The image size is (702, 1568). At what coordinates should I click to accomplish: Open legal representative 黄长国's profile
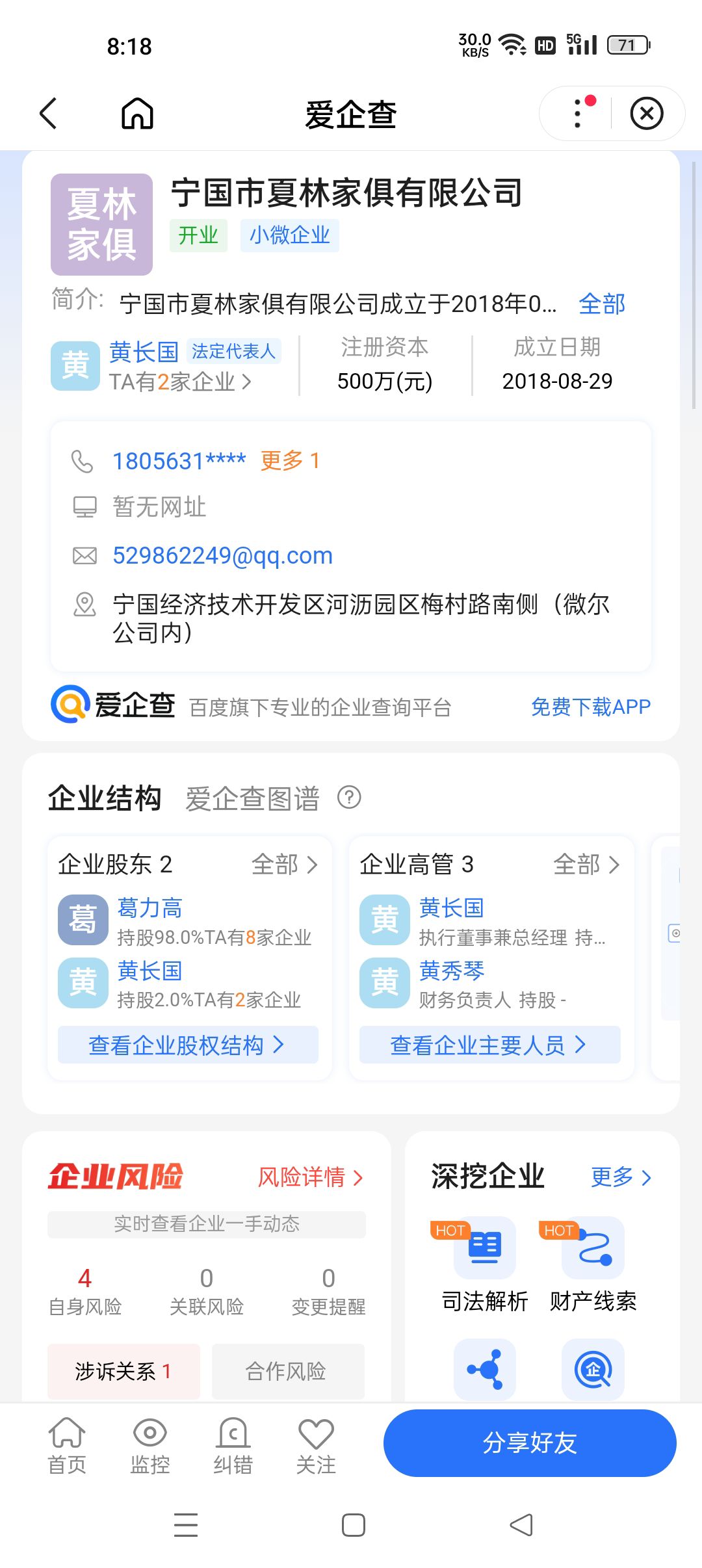(144, 352)
